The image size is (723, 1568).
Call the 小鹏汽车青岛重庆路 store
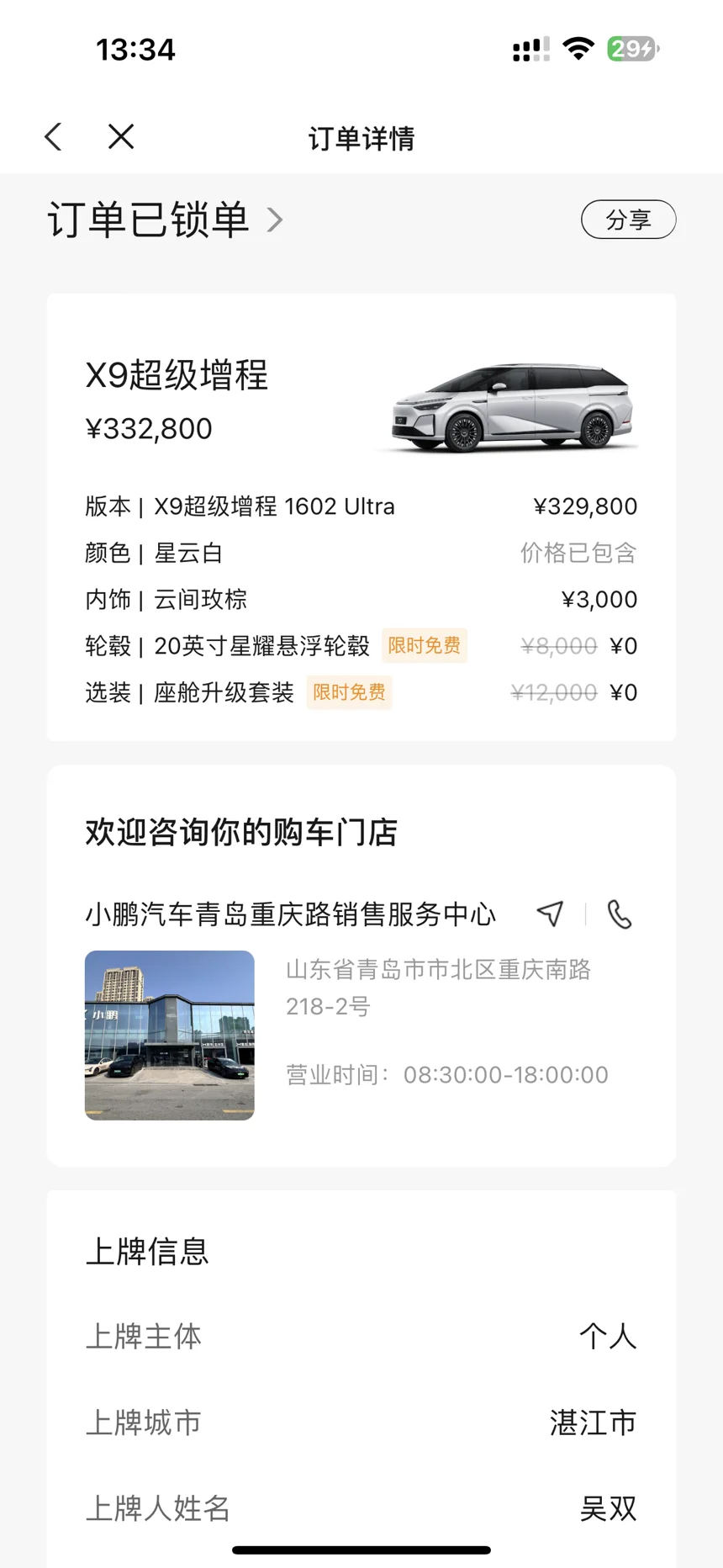click(x=620, y=914)
